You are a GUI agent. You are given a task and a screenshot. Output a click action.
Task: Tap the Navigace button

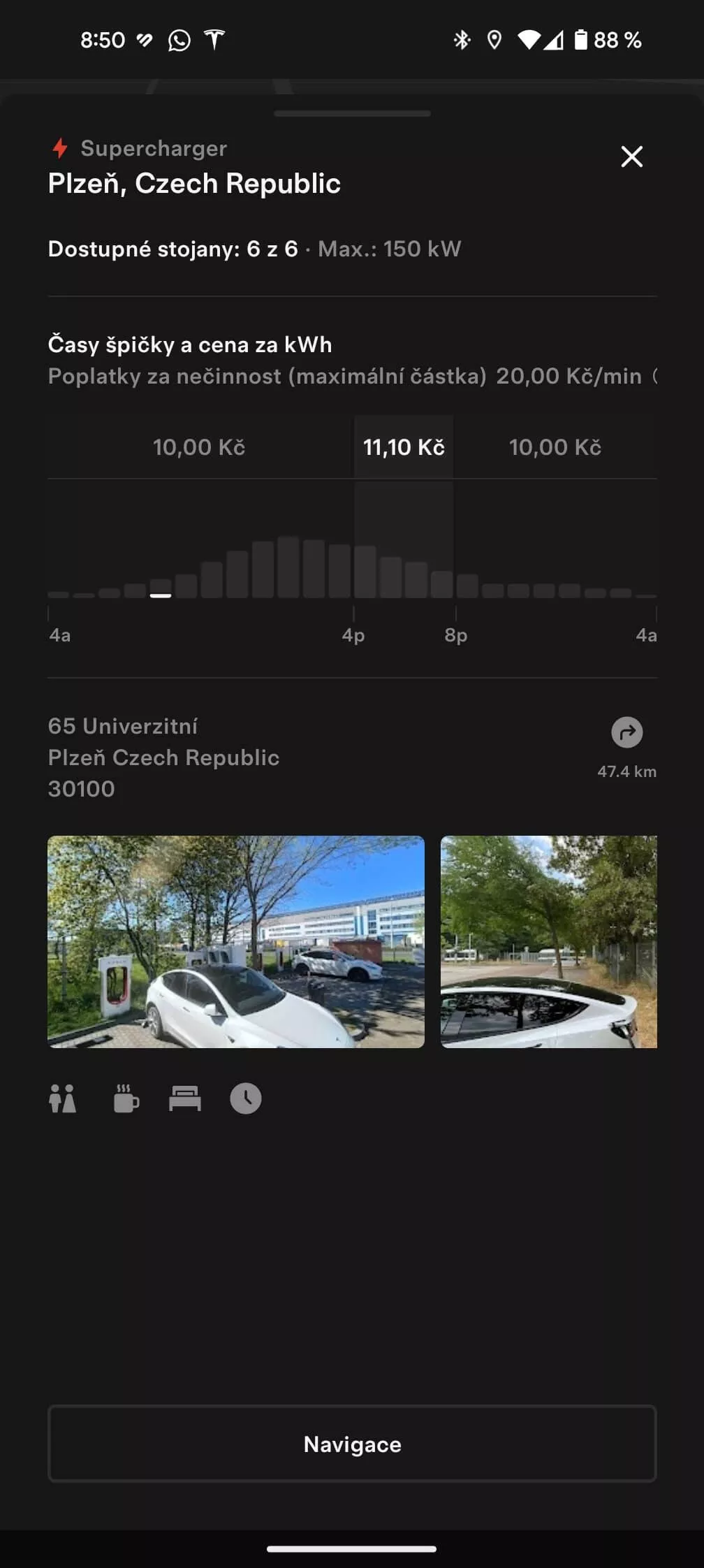pyautogui.click(x=352, y=1444)
